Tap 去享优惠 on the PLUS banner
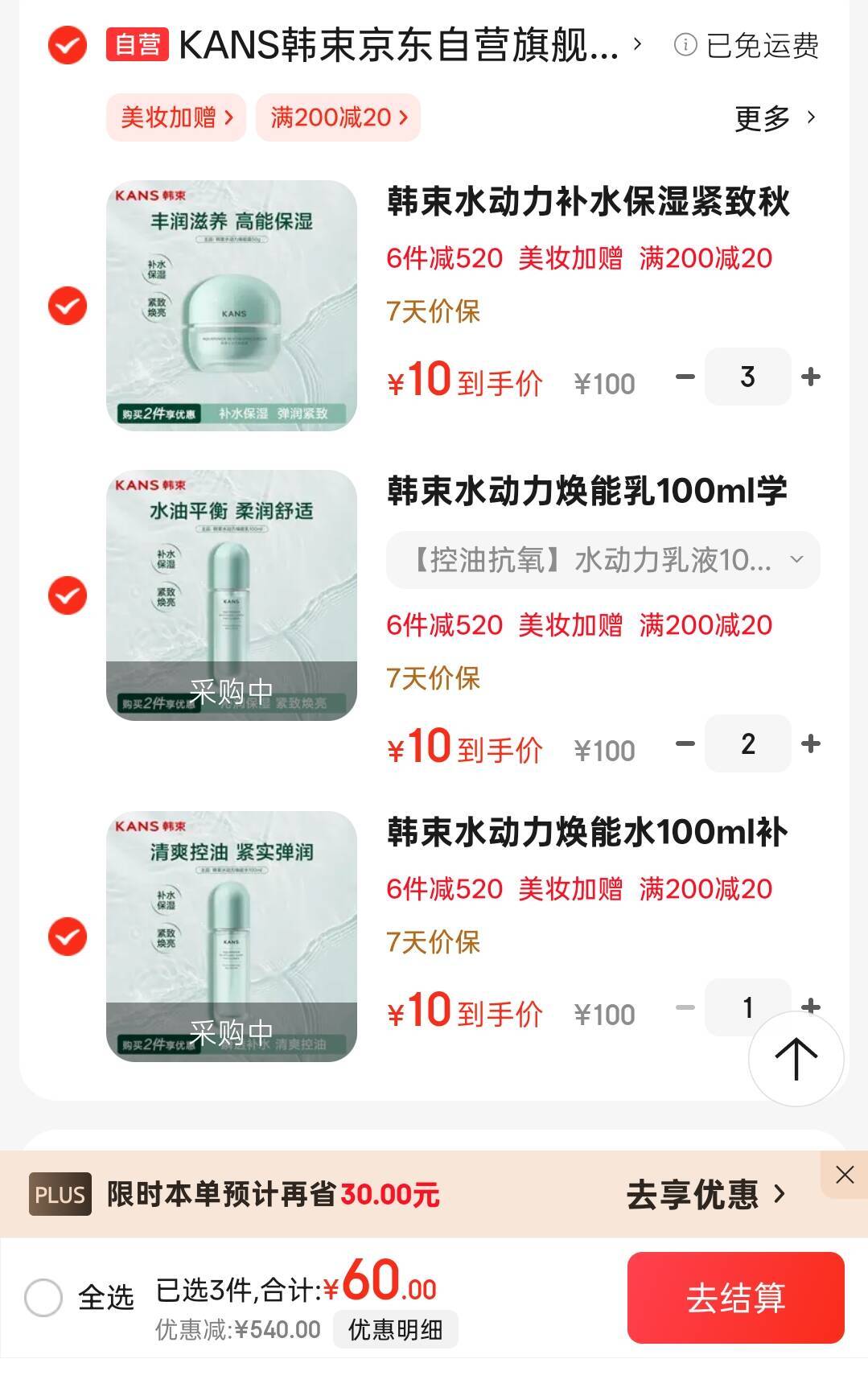This screenshot has height=1396, width=868. pyautogui.click(x=705, y=1194)
